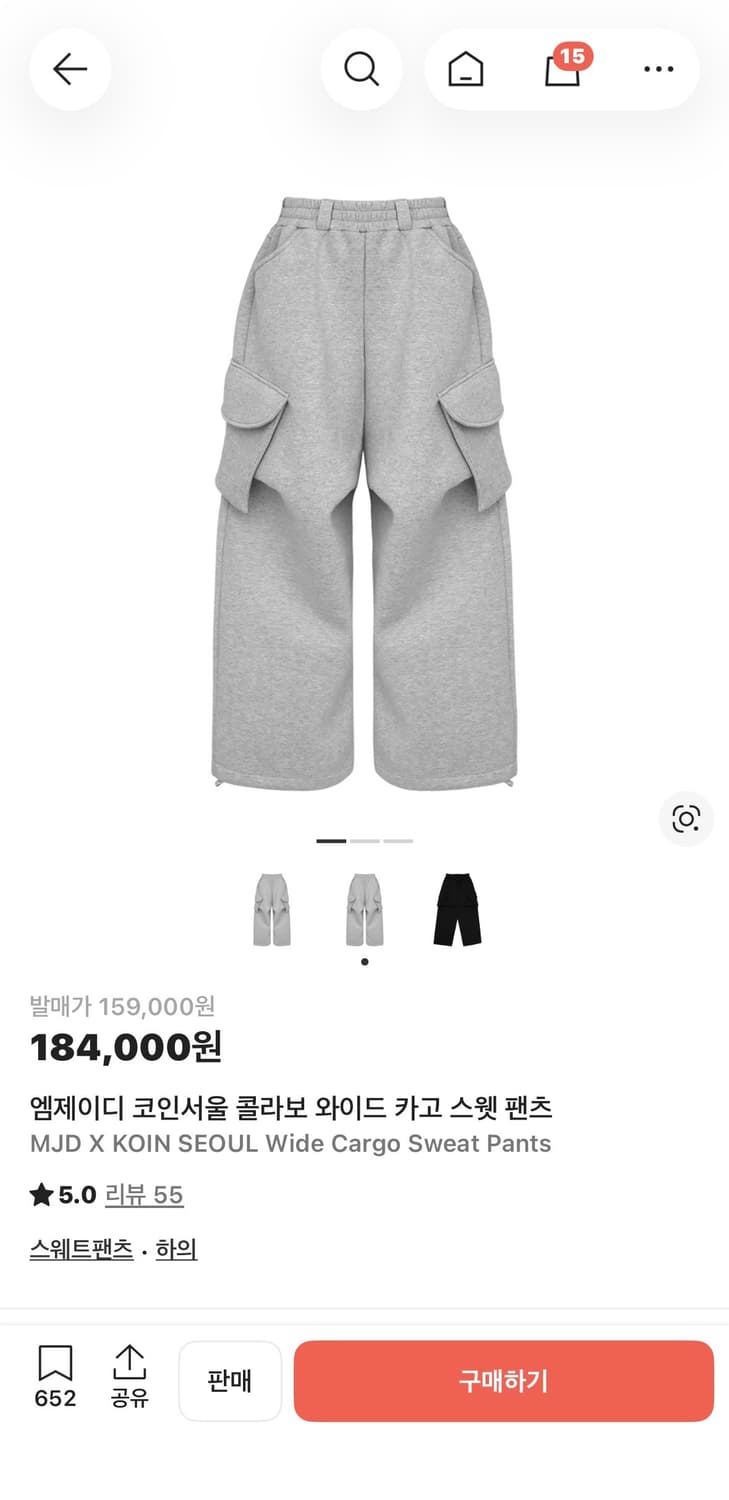Activate the second image pagination dot
This screenshot has width=729, height=1500.
coord(364,842)
